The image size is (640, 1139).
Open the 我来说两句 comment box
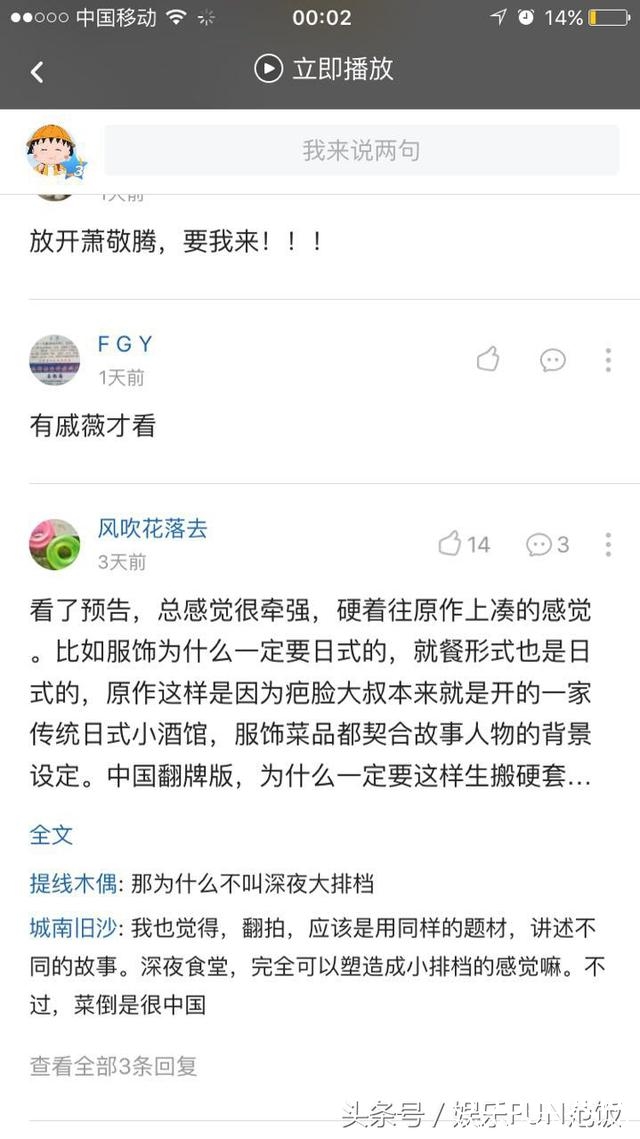[x=361, y=151]
